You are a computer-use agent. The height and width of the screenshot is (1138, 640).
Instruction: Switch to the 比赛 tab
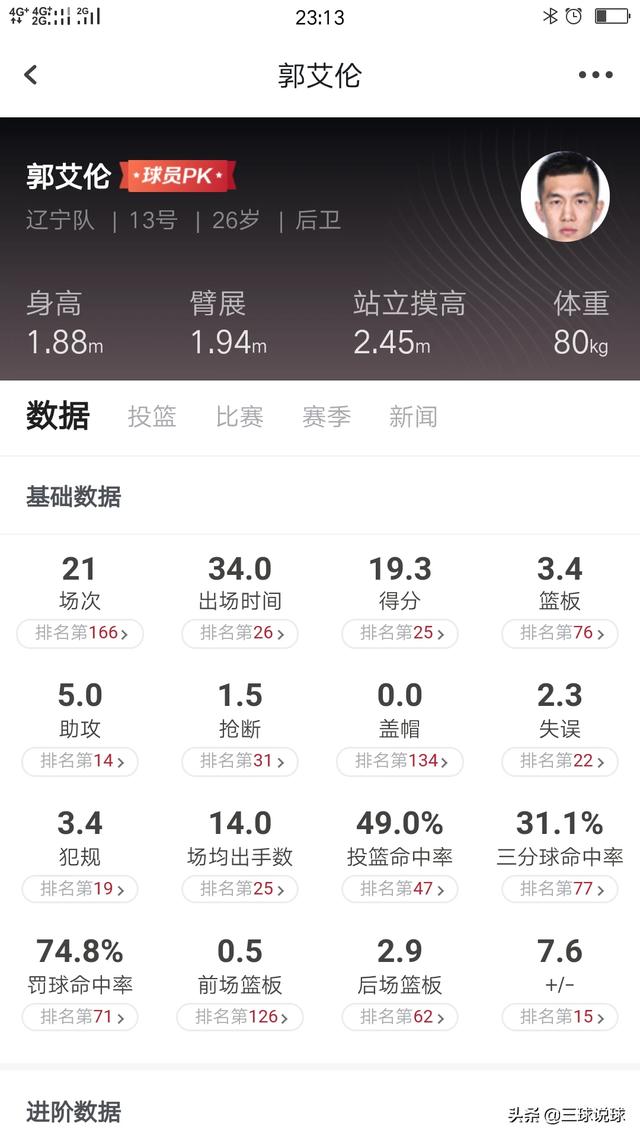[x=239, y=417]
